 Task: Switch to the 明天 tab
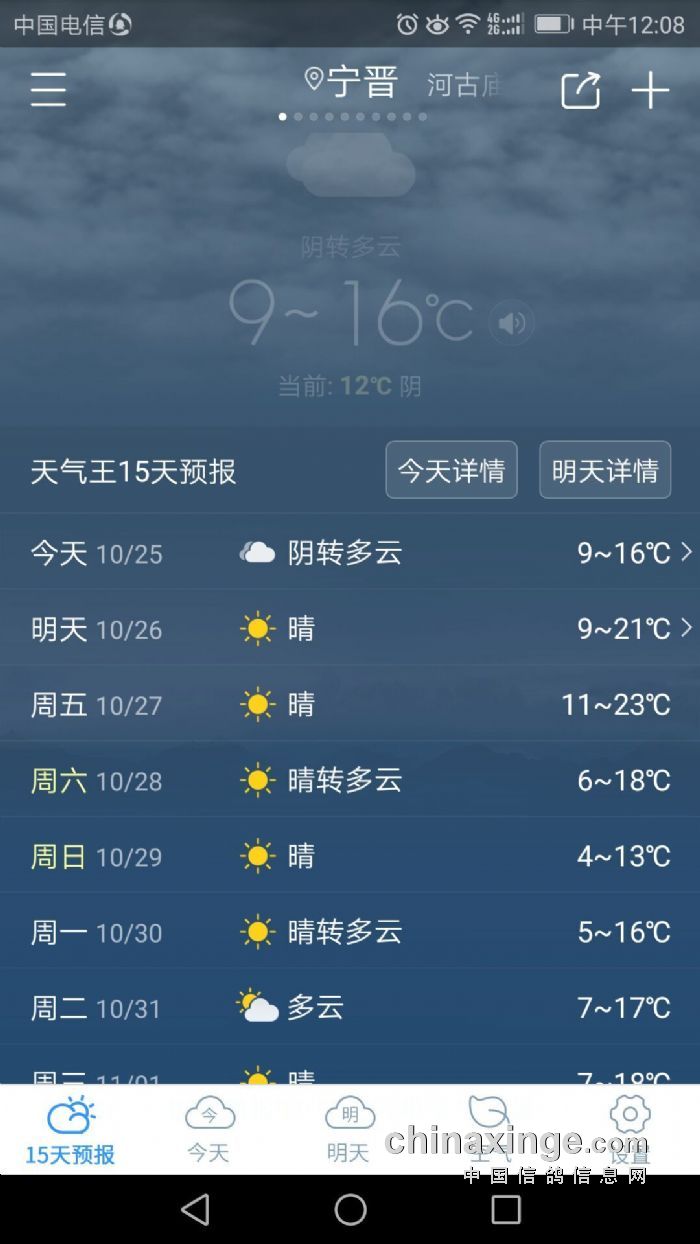click(349, 1130)
